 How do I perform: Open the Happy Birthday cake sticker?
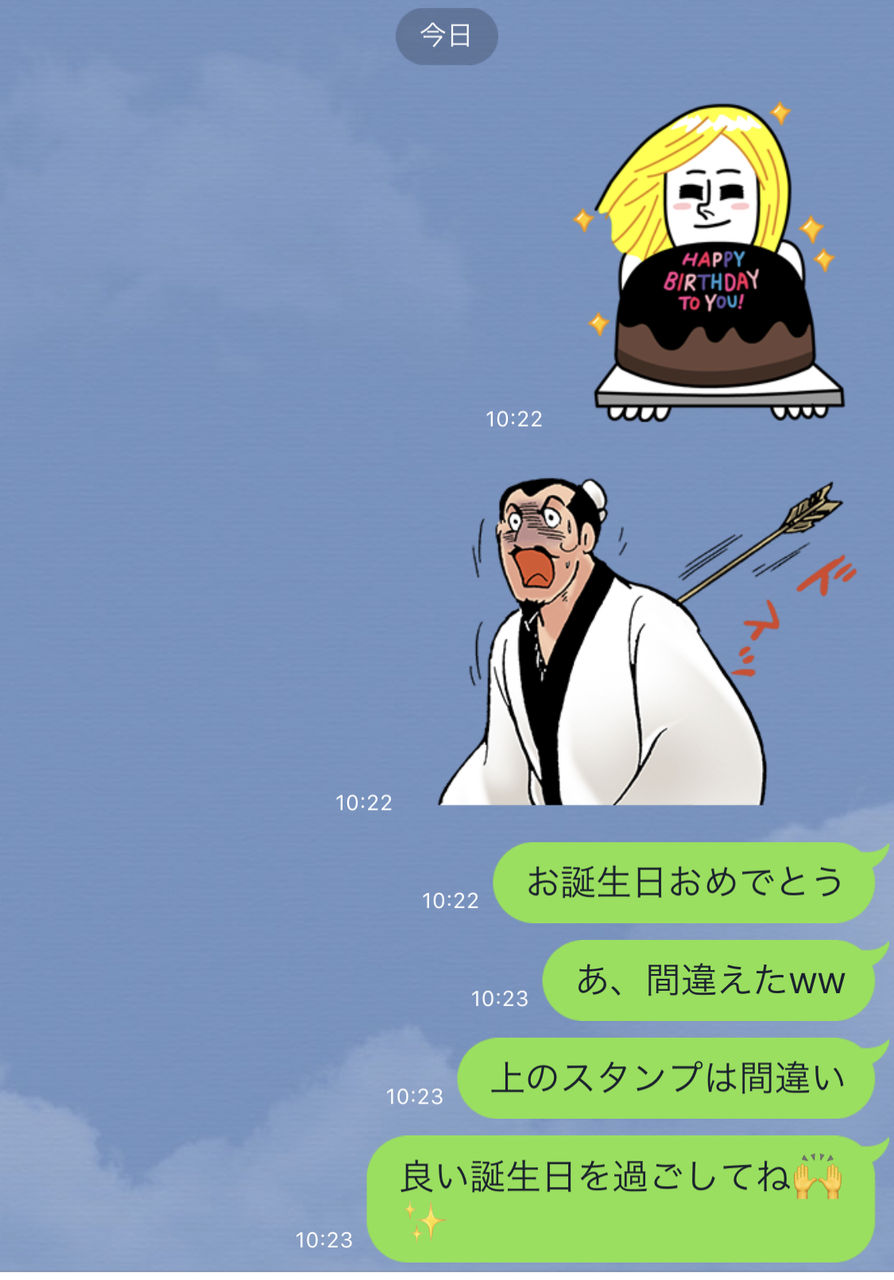(710, 260)
